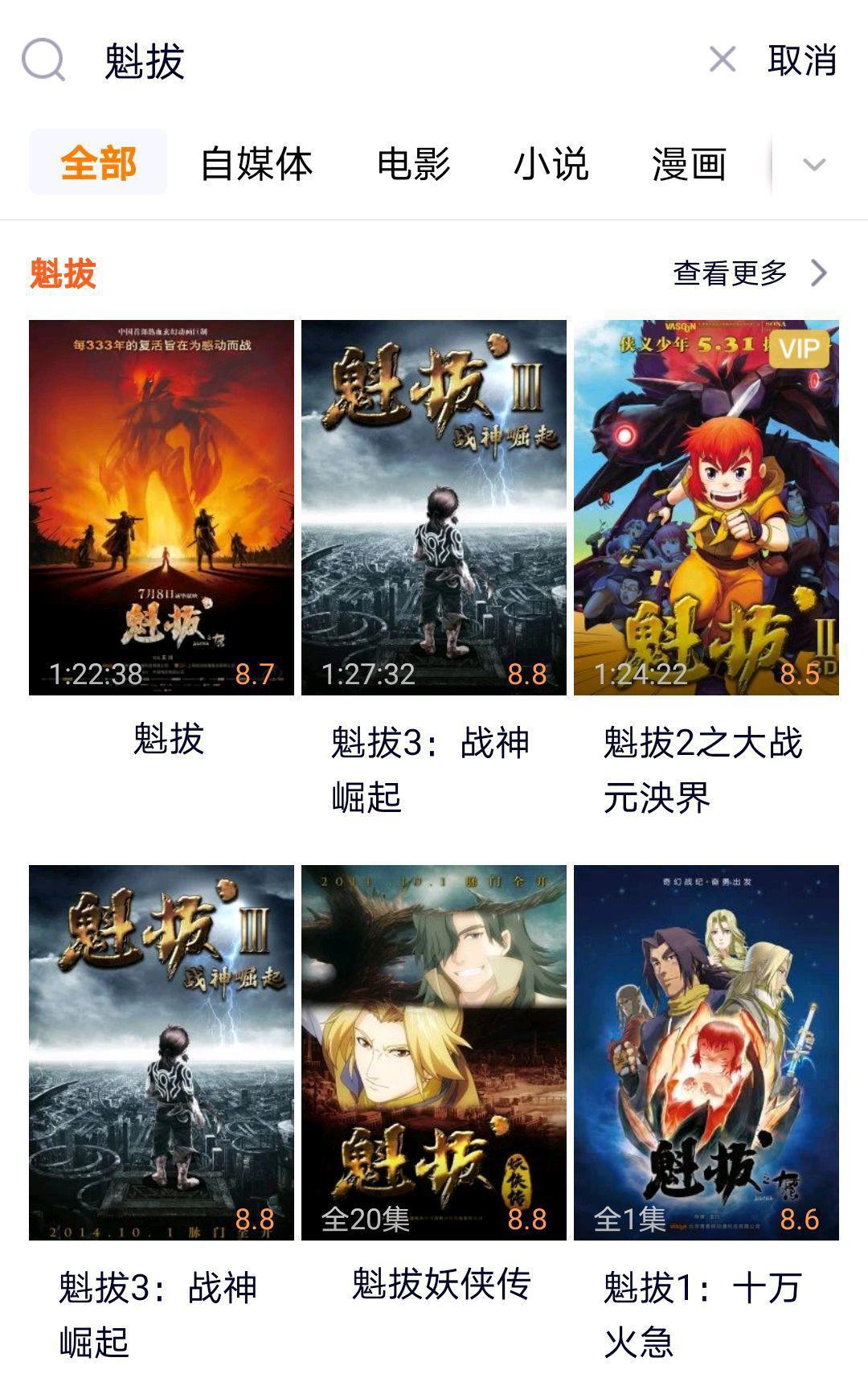
Task: Switch to the 全部 tab
Action: coord(98,163)
